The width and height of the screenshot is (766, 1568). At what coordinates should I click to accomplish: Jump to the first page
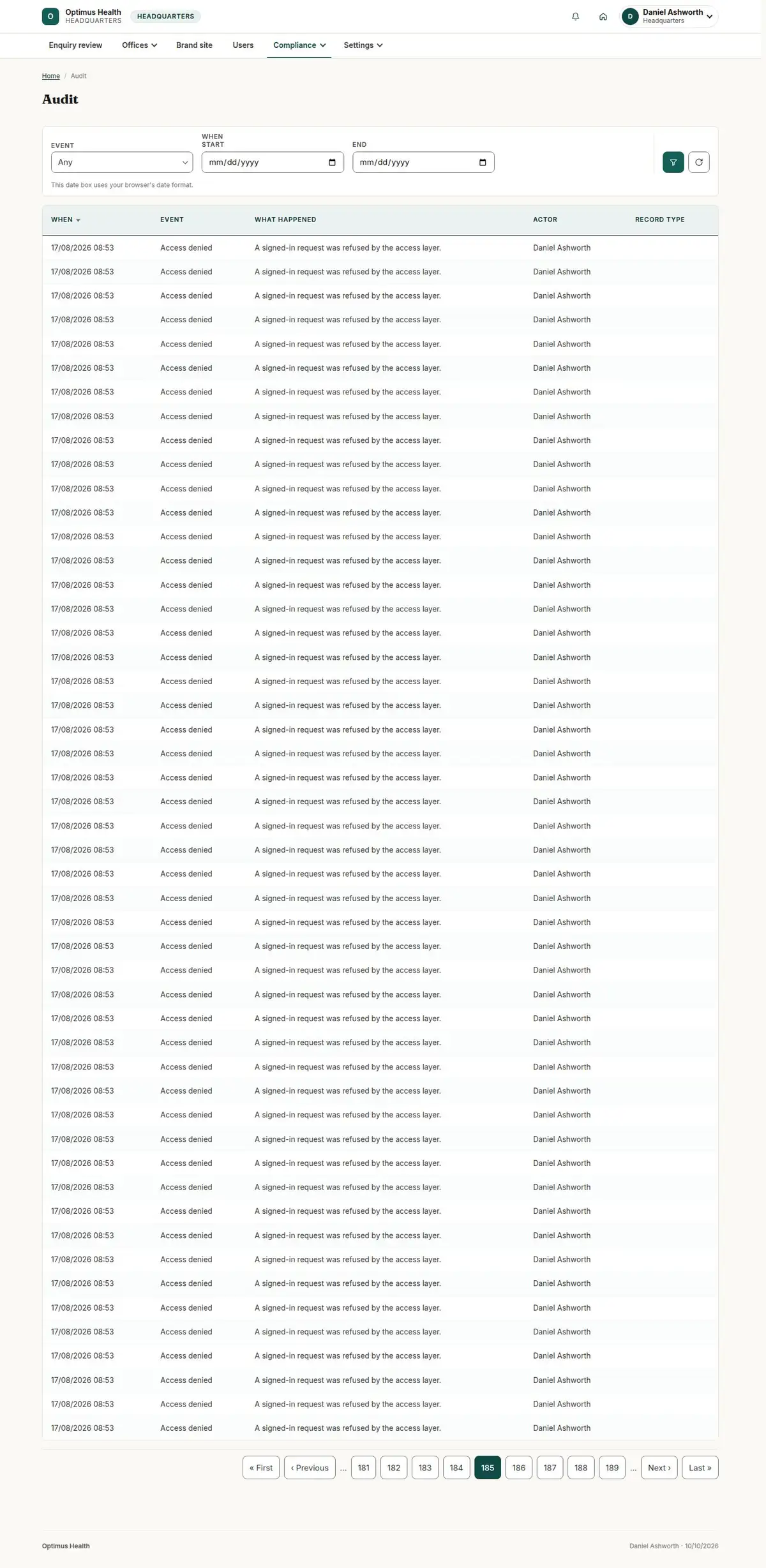pos(261,1468)
